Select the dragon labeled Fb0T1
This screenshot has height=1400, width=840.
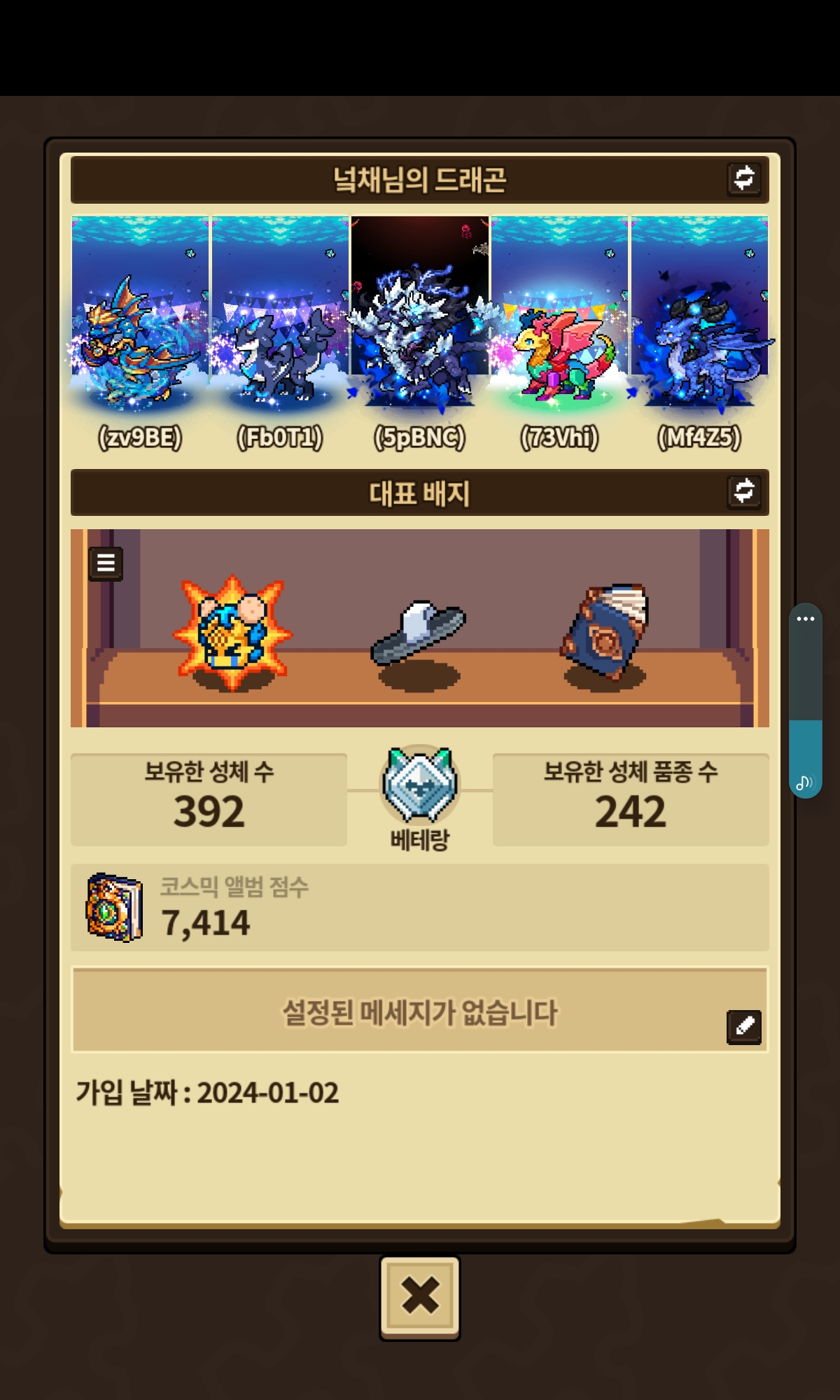pos(280,329)
